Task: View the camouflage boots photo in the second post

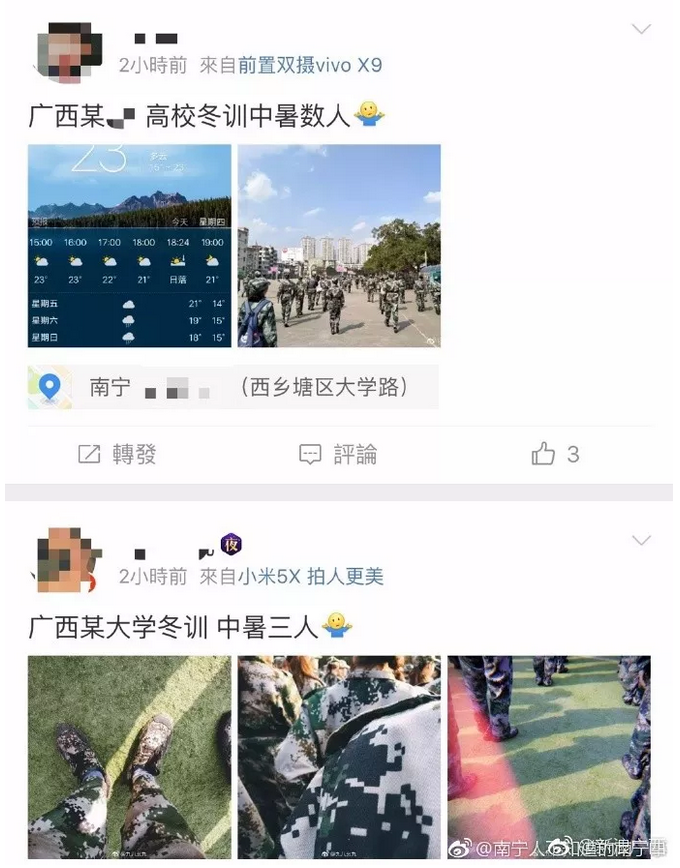Action: point(129,757)
